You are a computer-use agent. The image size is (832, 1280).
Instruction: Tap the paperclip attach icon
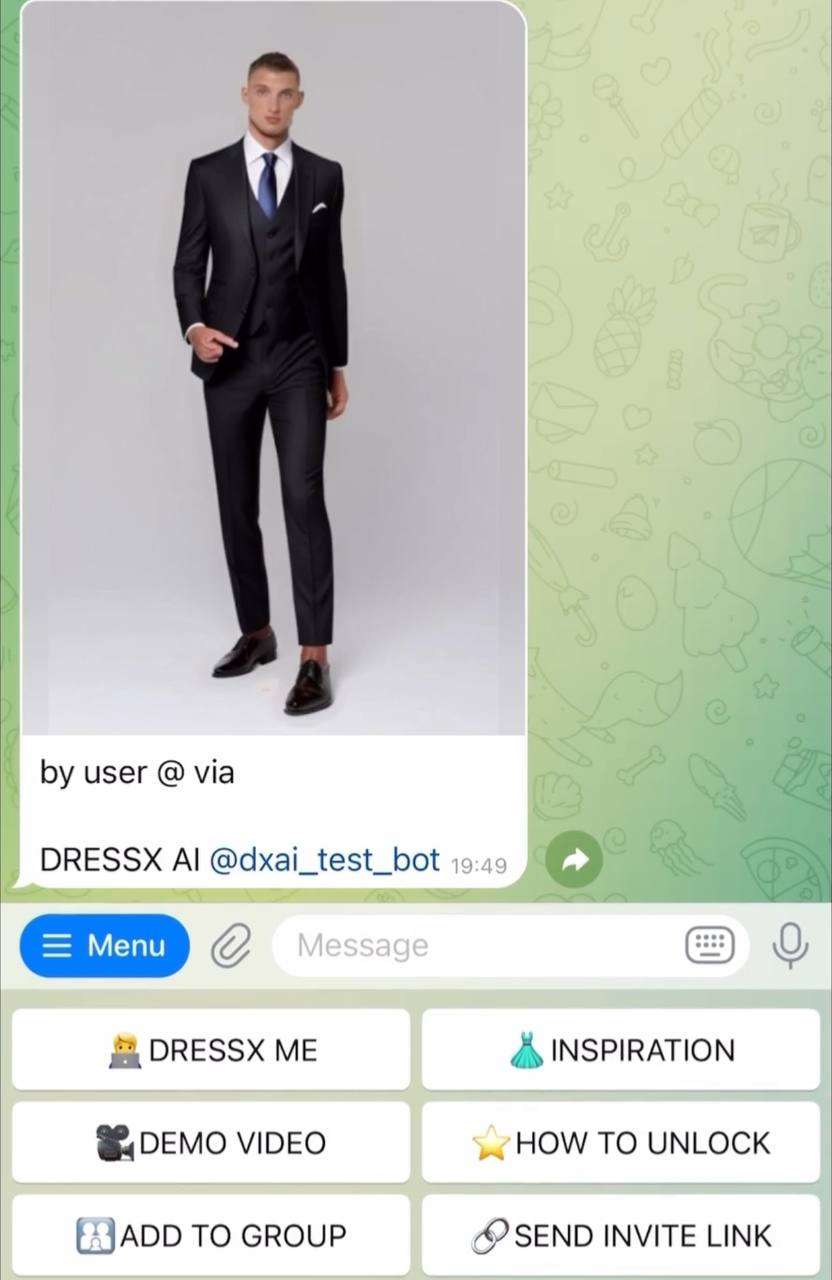point(231,945)
